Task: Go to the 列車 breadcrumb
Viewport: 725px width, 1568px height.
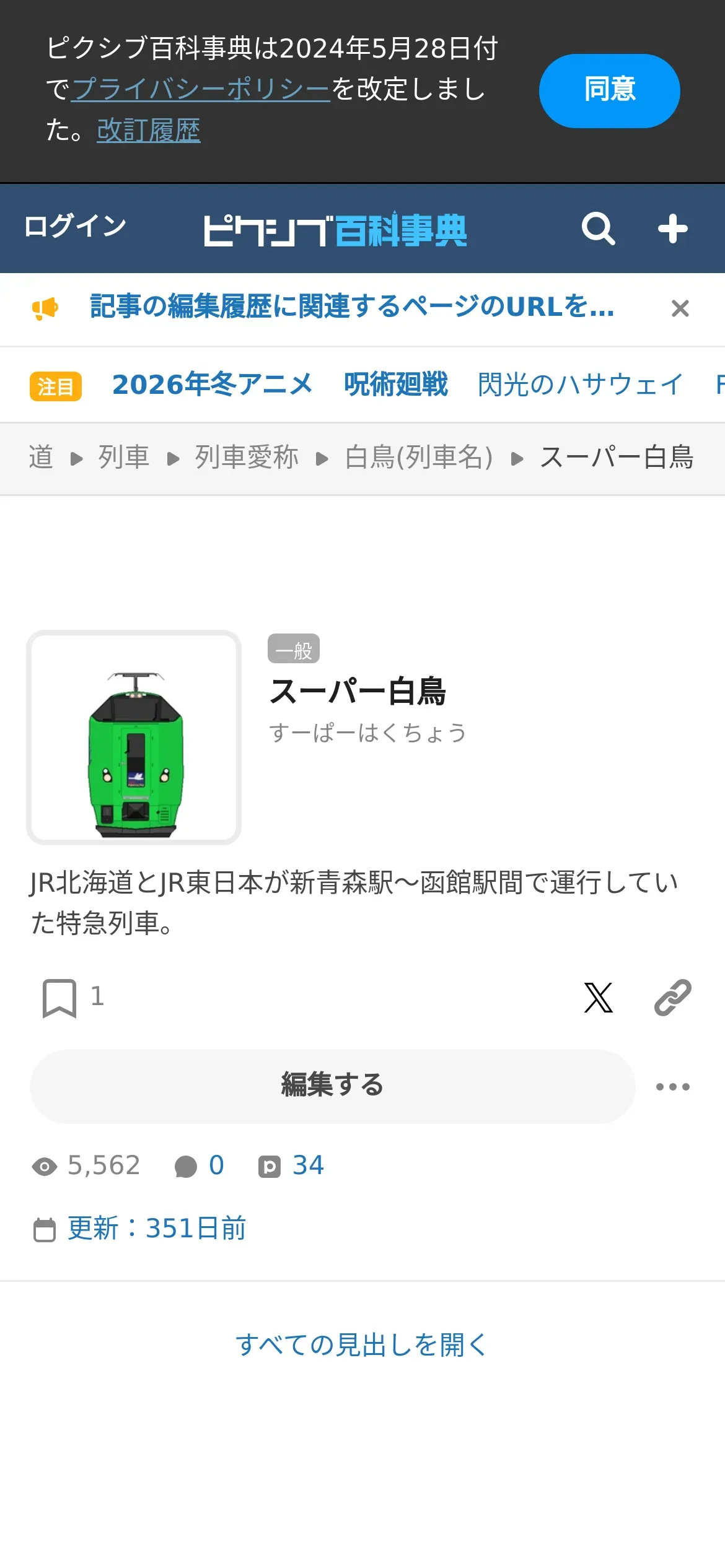Action: tap(124, 458)
